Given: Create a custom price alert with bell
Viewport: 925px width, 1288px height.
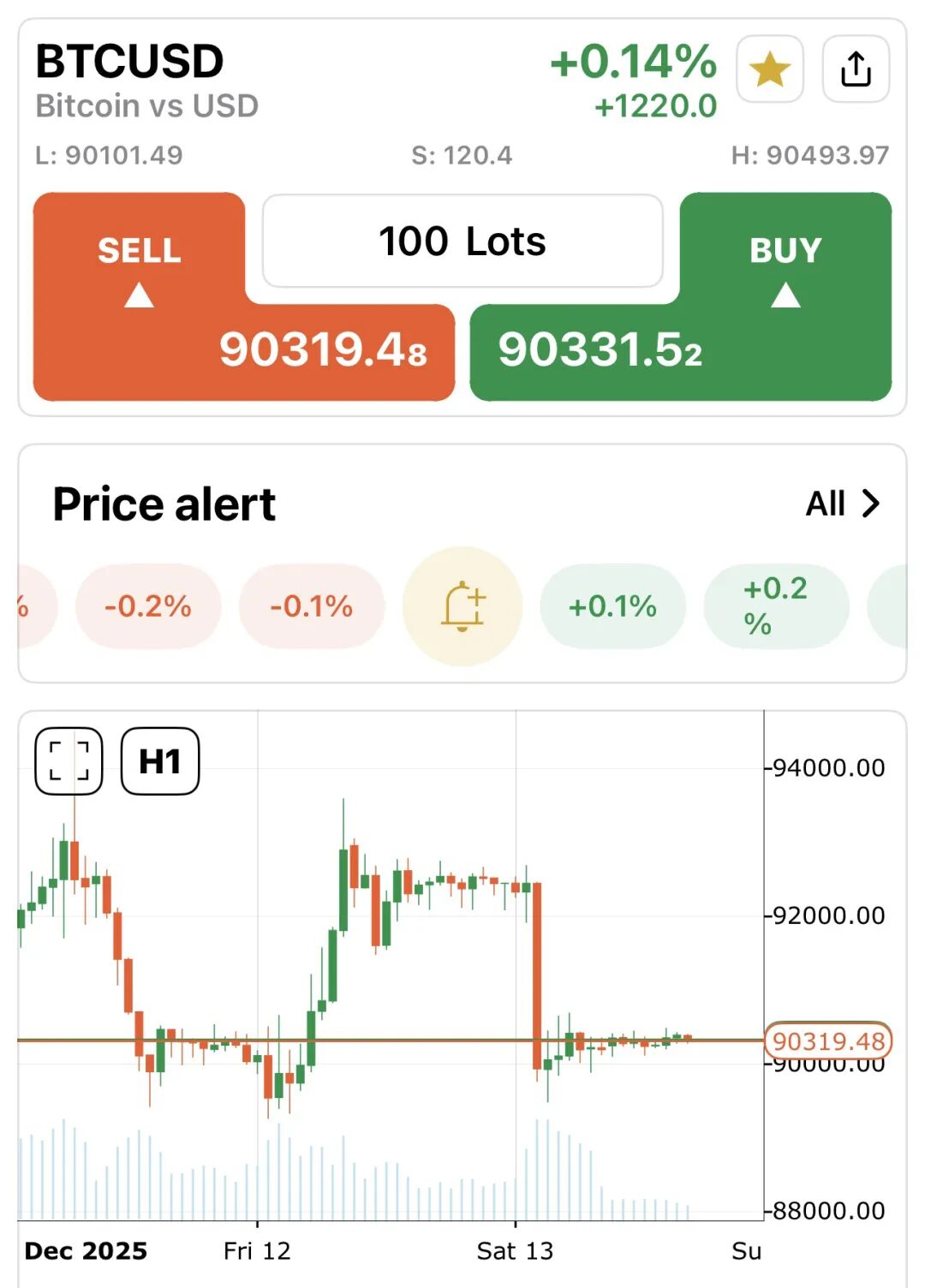Looking at the screenshot, I should pos(462,606).
